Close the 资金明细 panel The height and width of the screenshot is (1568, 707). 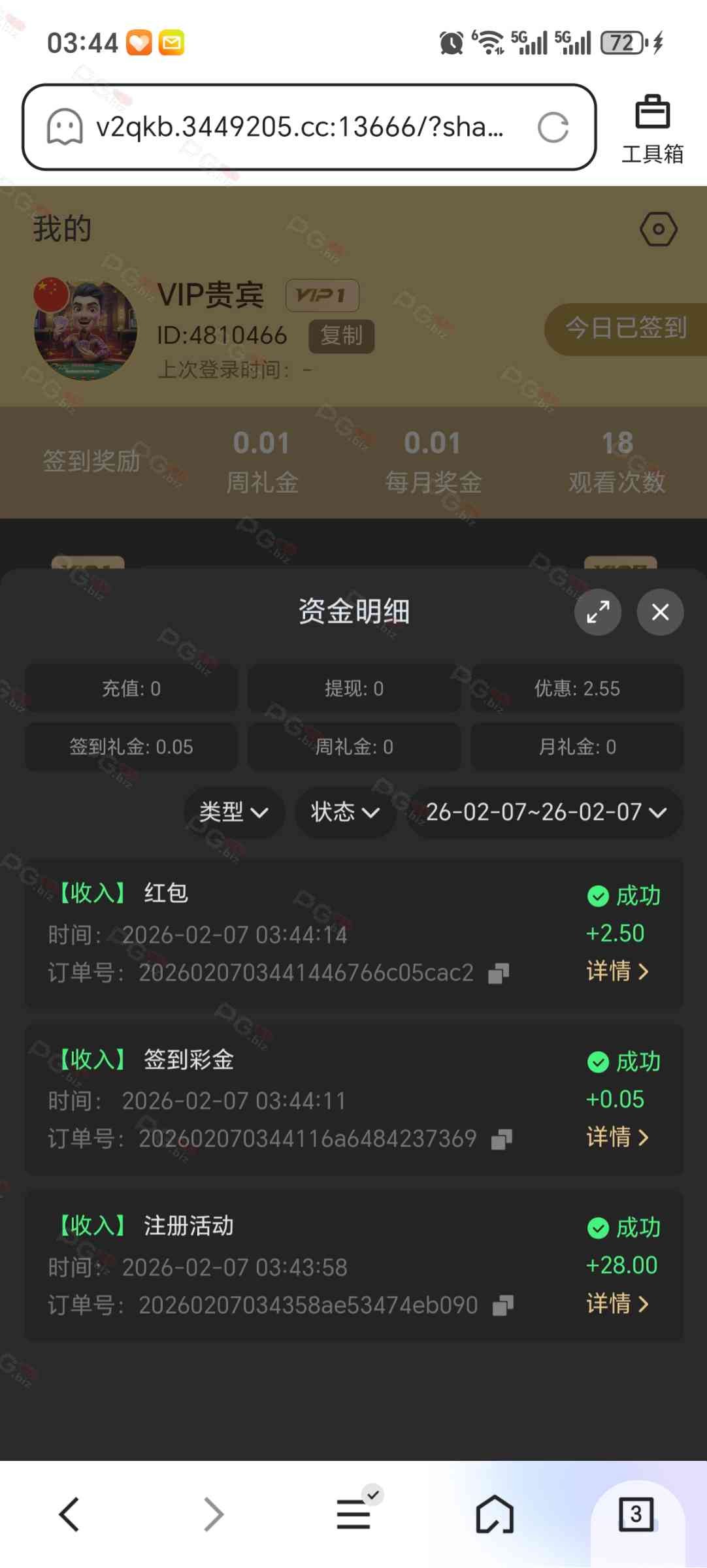coord(660,612)
